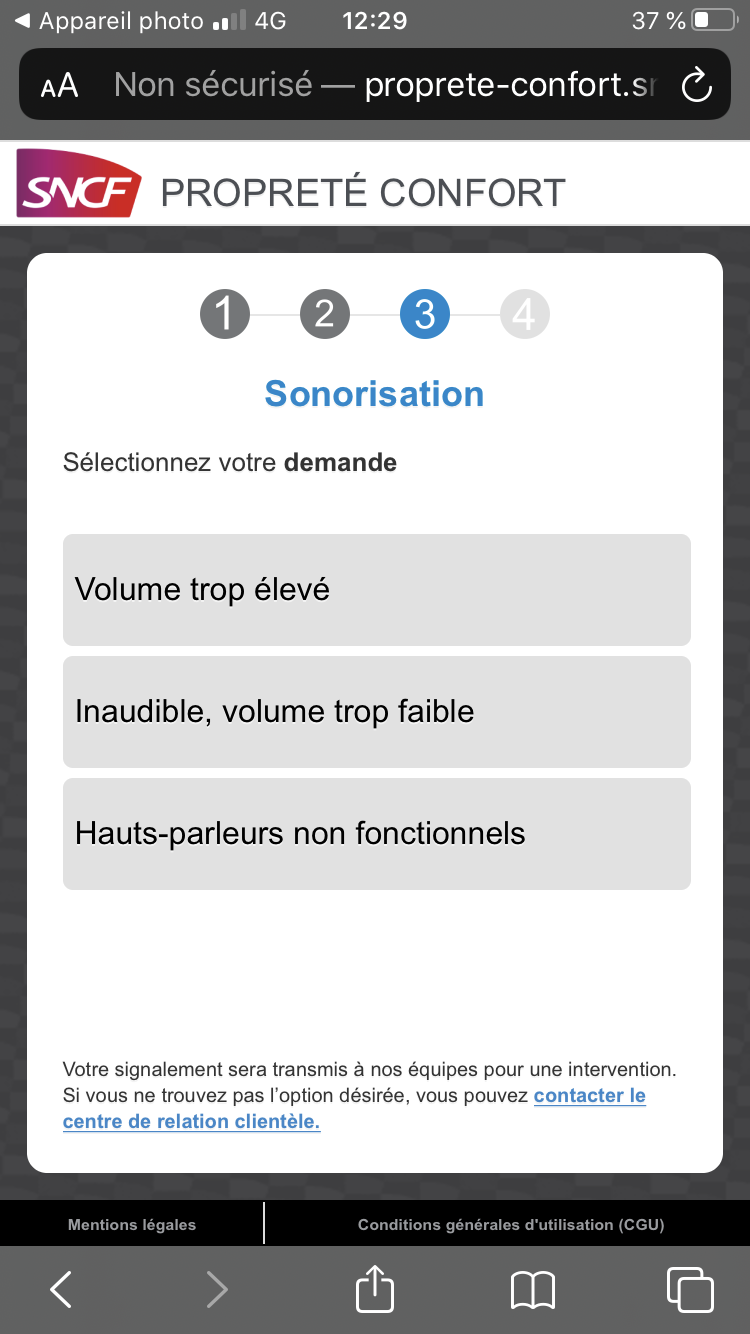Reload the page in Safari

coord(696,85)
